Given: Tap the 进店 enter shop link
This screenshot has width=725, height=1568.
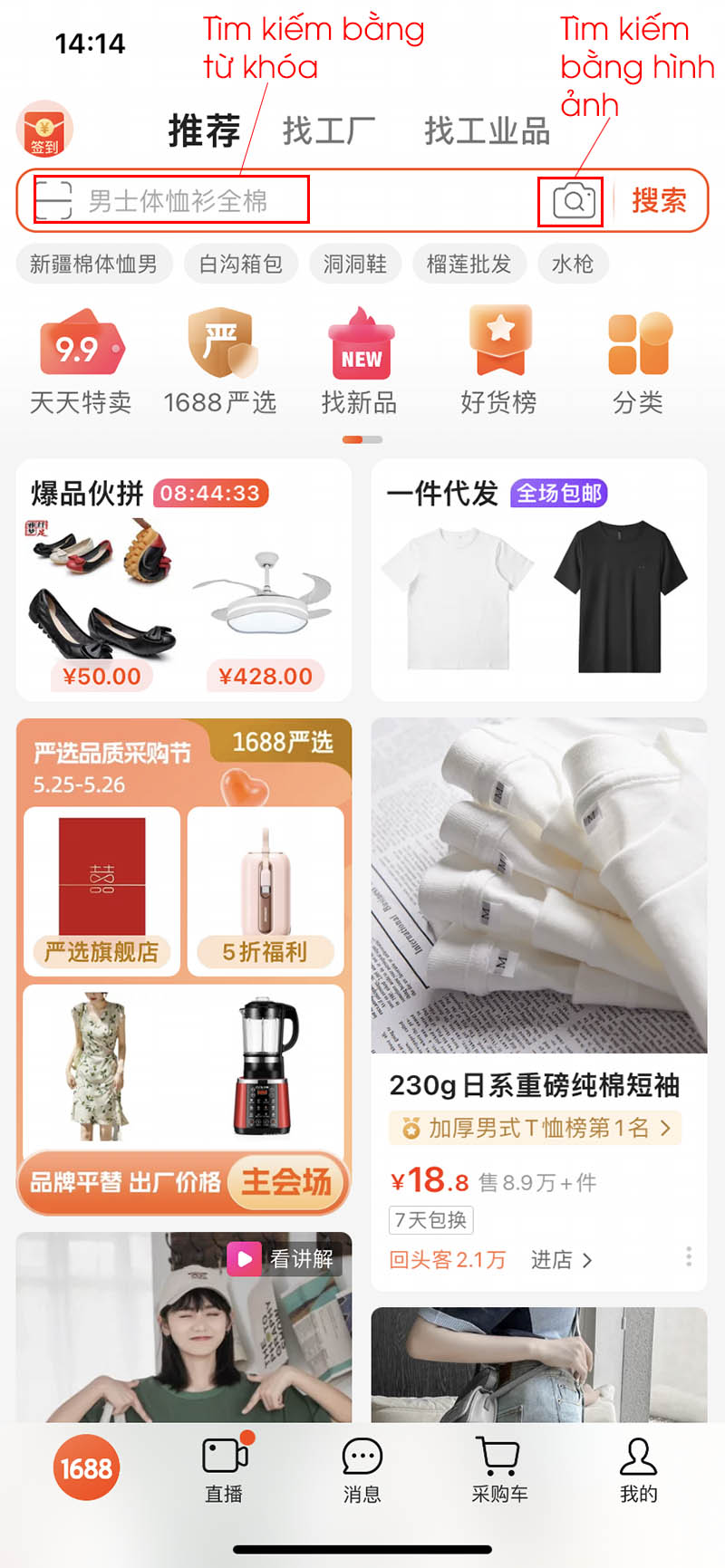Looking at the screenshot, I should click(x=561, y=1260).
